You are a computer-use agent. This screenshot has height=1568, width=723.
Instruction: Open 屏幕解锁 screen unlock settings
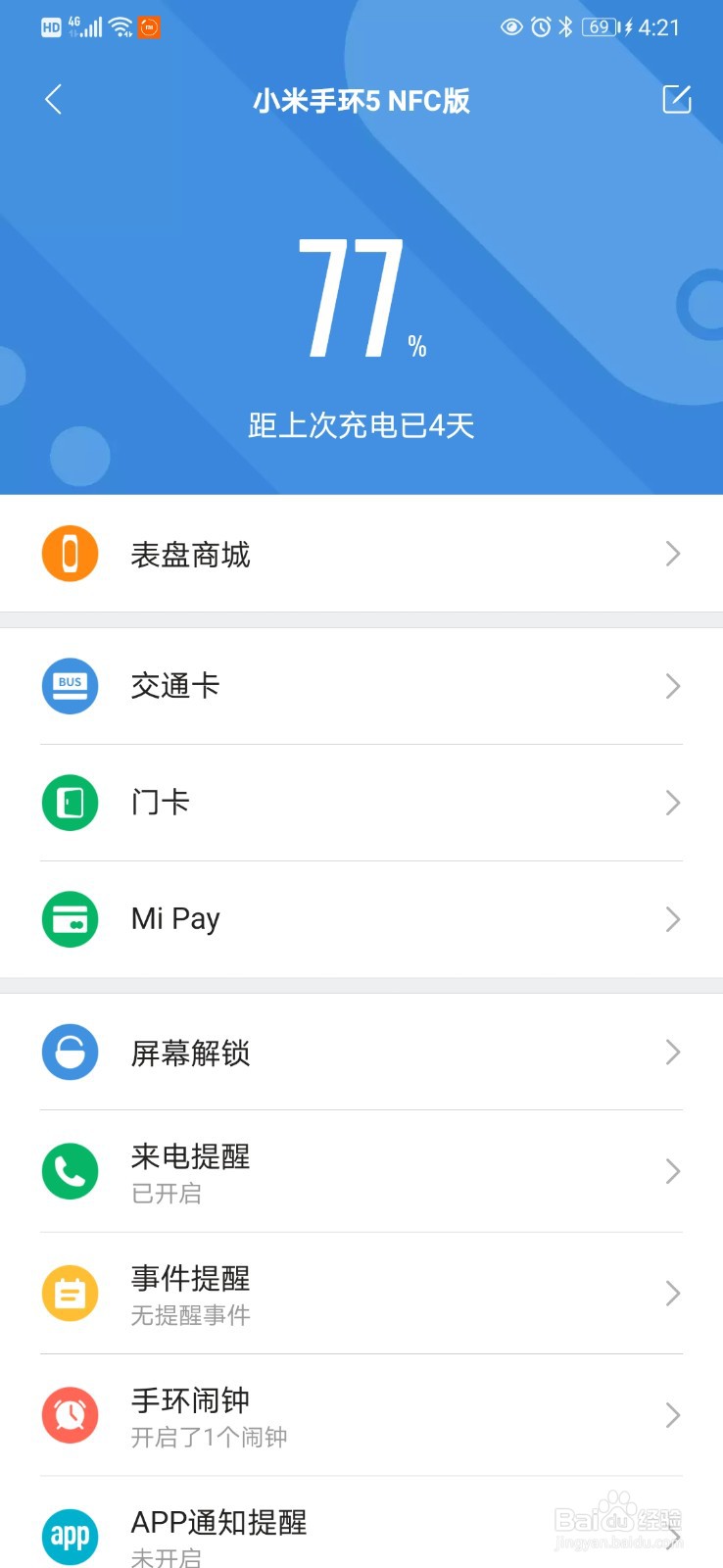pyautogui.click(x=361, y=1052)
